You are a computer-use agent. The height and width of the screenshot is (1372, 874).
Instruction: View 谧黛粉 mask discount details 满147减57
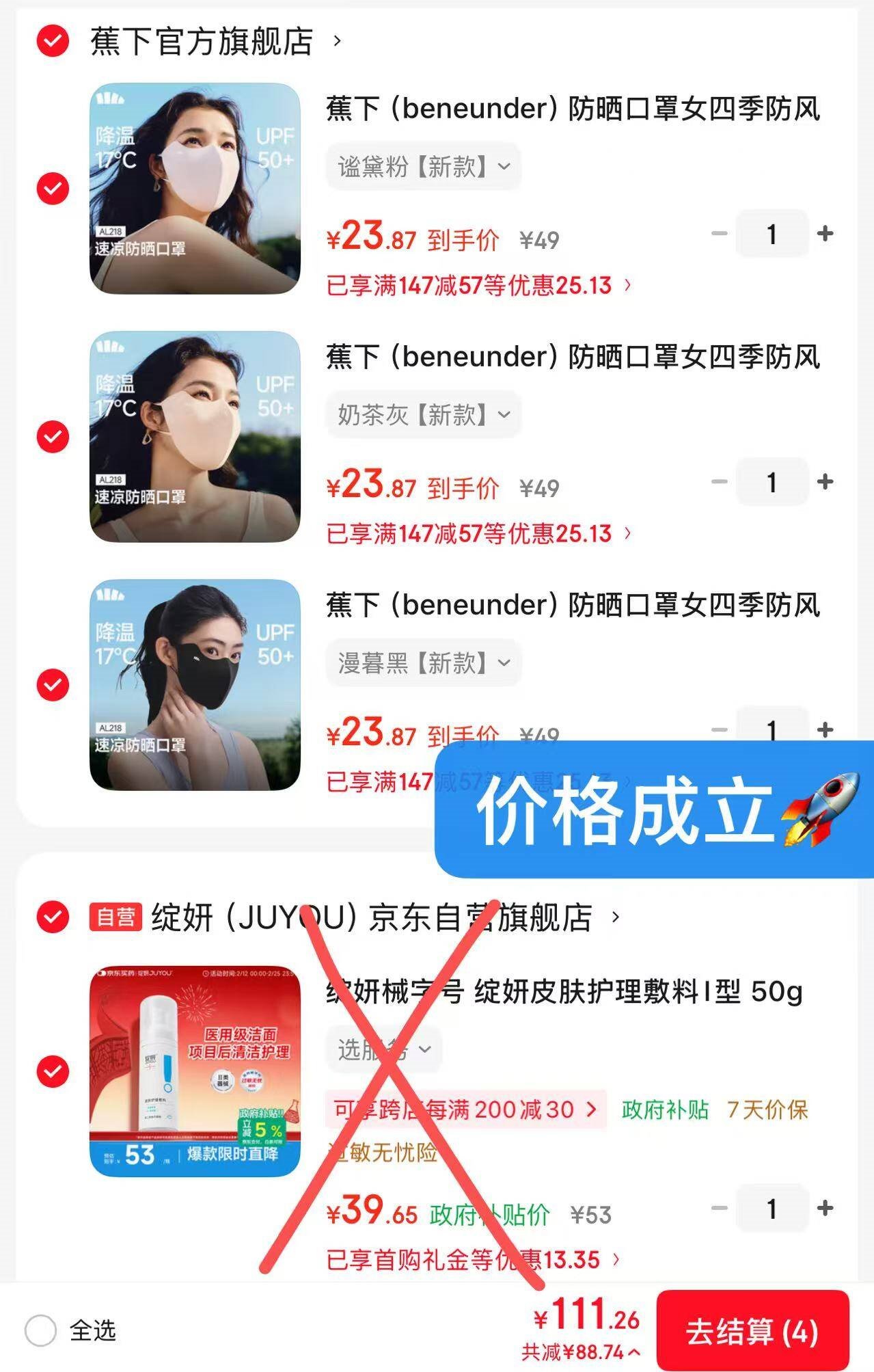(478, 285)
